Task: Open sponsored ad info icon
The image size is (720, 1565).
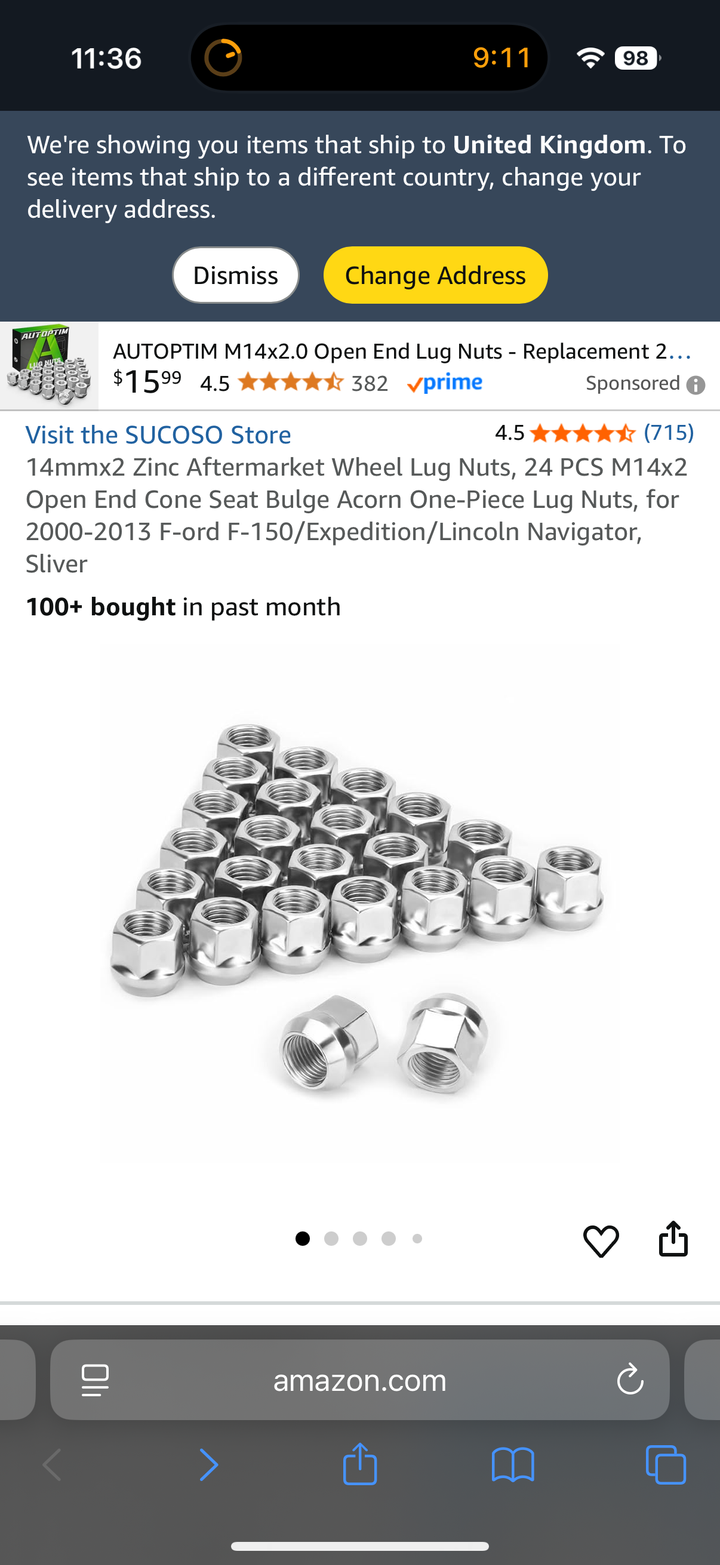Action: [696, 385]
